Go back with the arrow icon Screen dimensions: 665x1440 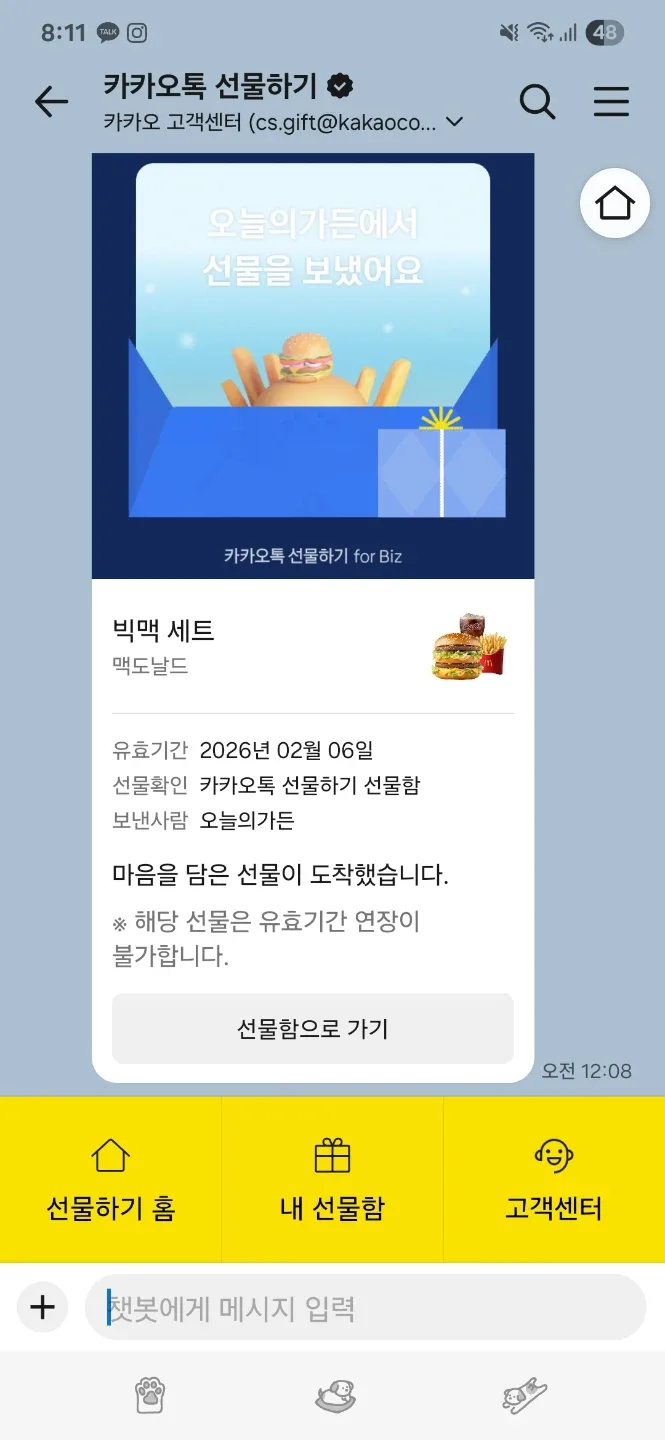[51, 101]
